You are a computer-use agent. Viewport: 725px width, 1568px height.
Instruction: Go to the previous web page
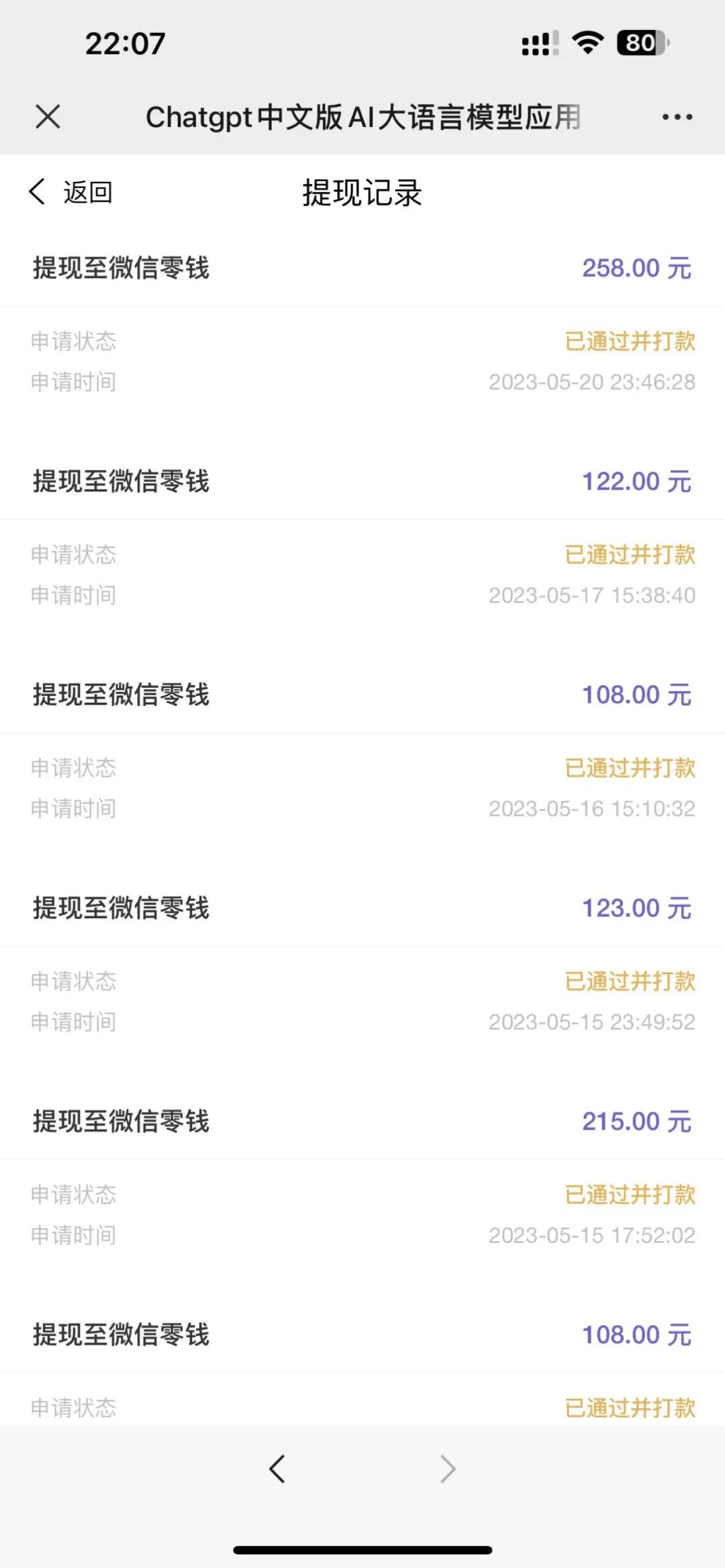(277, 1469)
